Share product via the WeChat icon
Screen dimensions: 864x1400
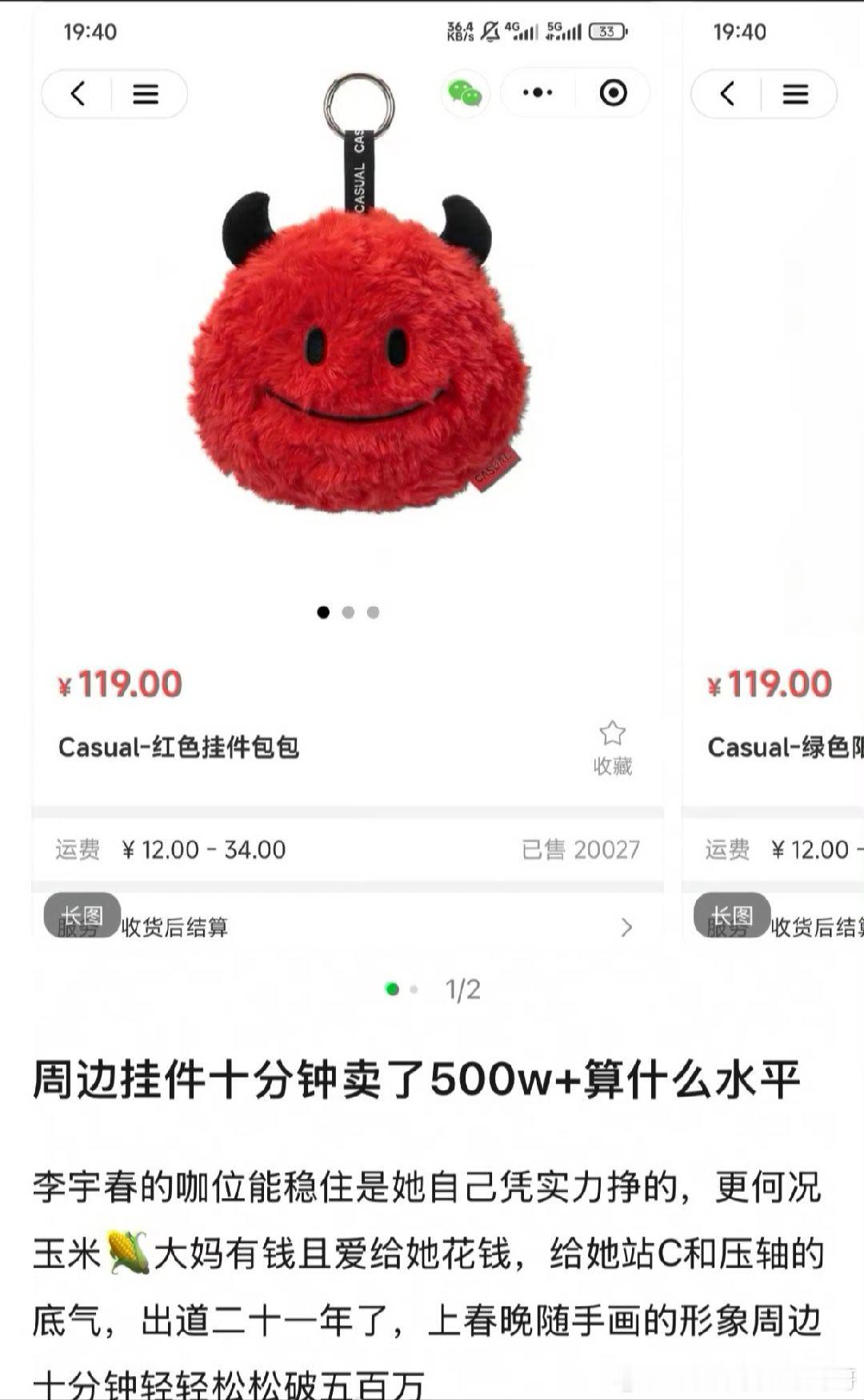tap(466, 93)
